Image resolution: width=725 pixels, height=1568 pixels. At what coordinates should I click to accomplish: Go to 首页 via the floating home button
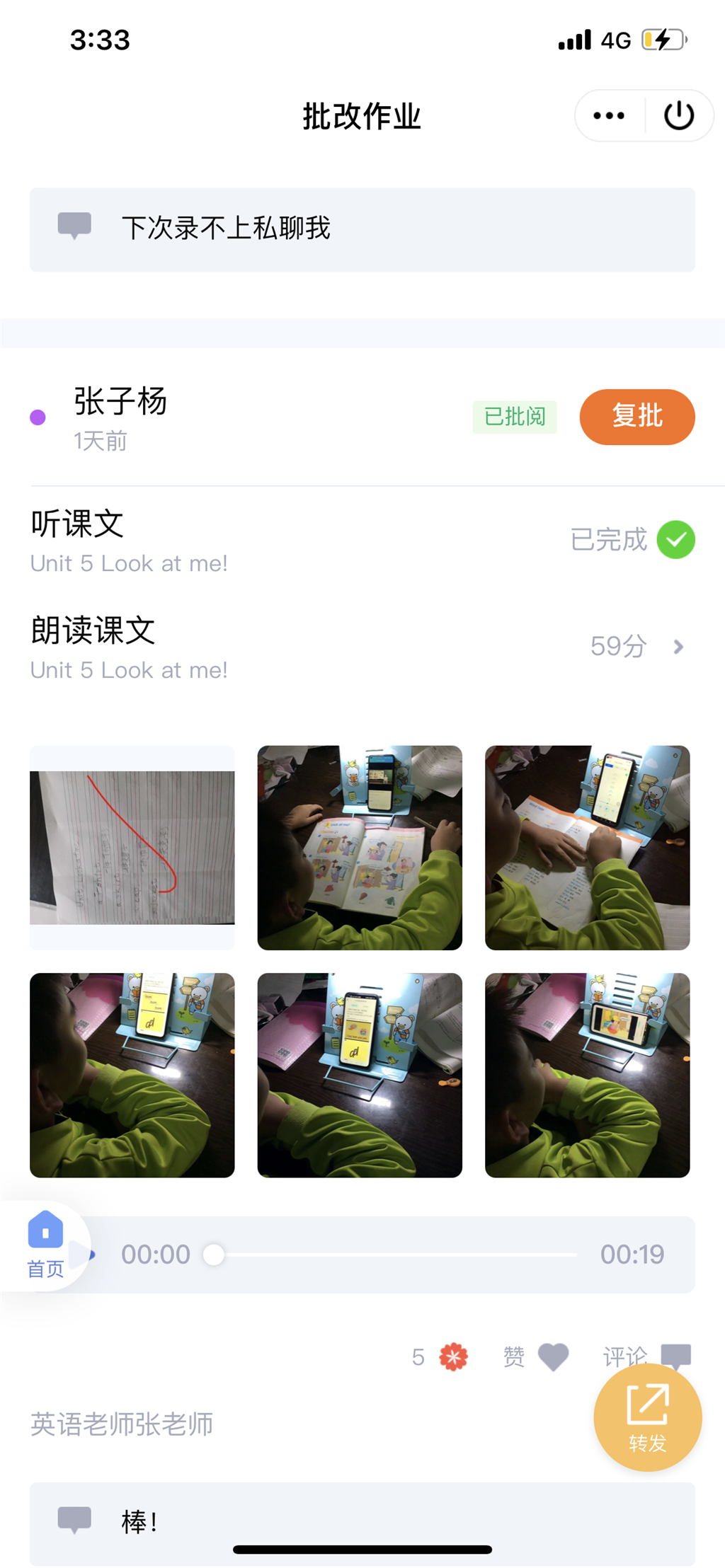coord(45,1245)
